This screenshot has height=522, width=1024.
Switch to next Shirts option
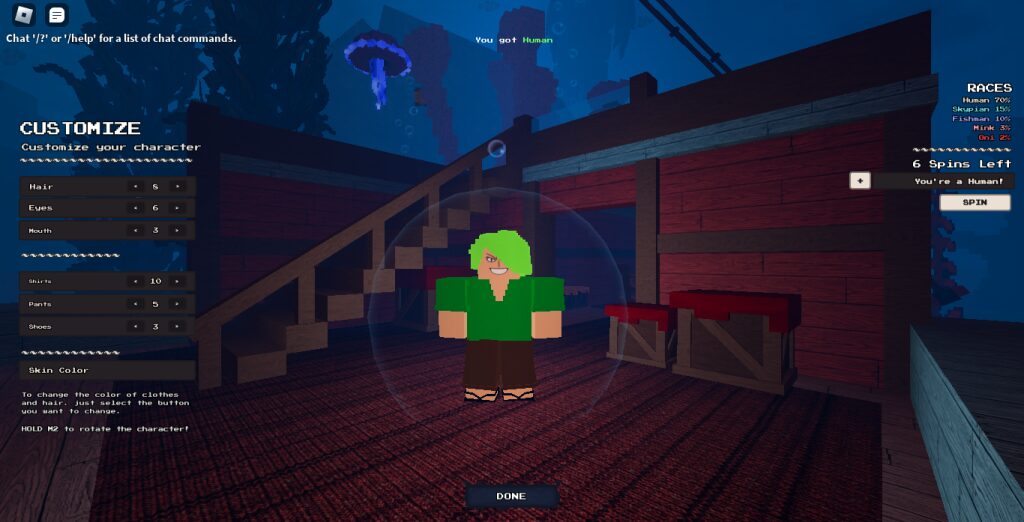pyautogui.click(x=178, y=281)
